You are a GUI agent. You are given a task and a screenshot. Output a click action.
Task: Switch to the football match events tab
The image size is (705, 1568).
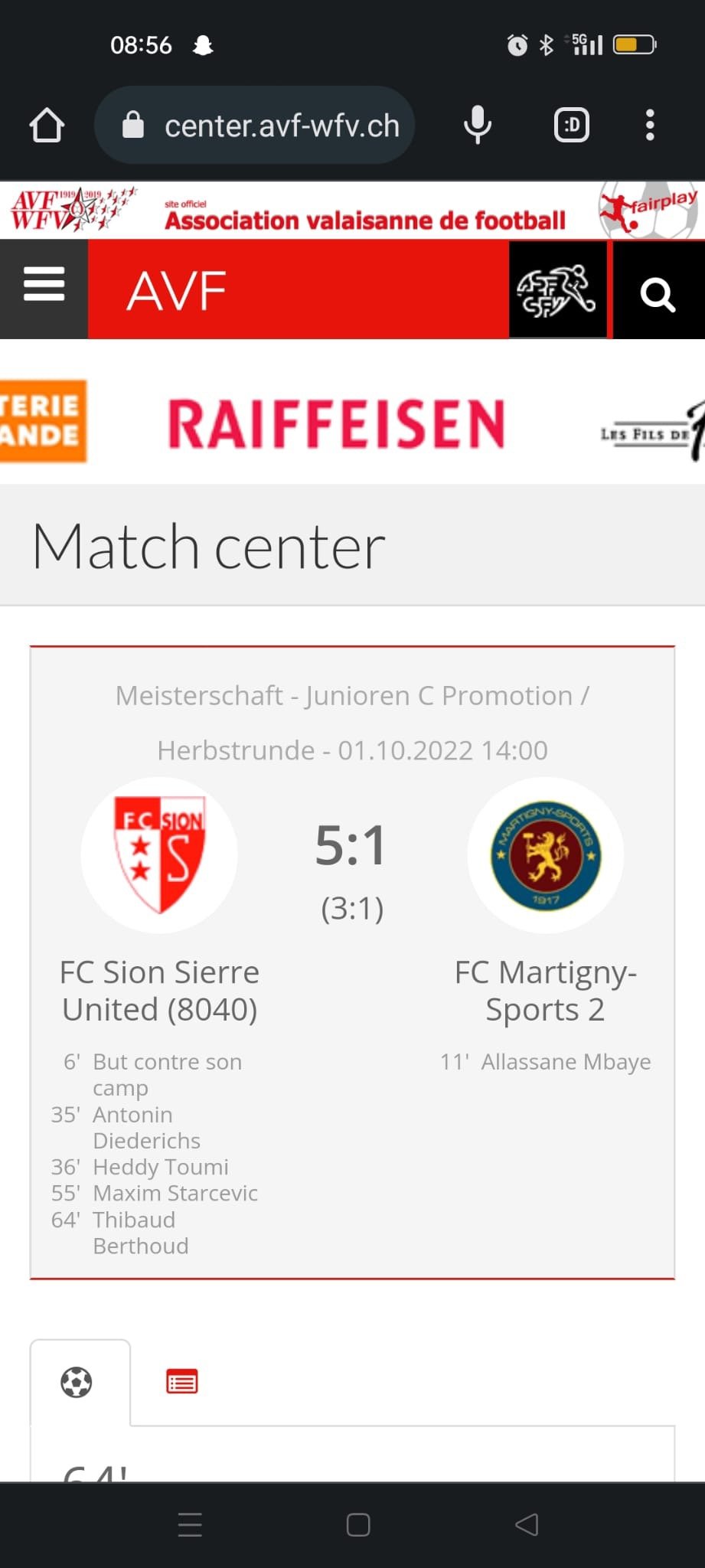click(77, 1382)
